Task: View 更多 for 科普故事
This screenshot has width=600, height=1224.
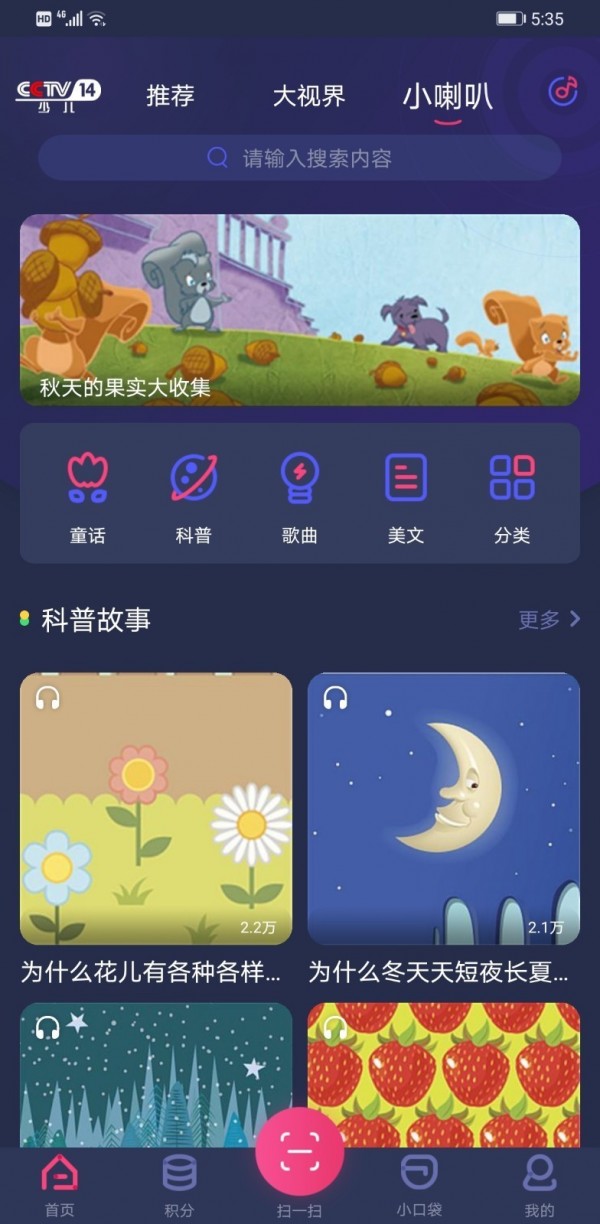Action: (x=549, y=620)
